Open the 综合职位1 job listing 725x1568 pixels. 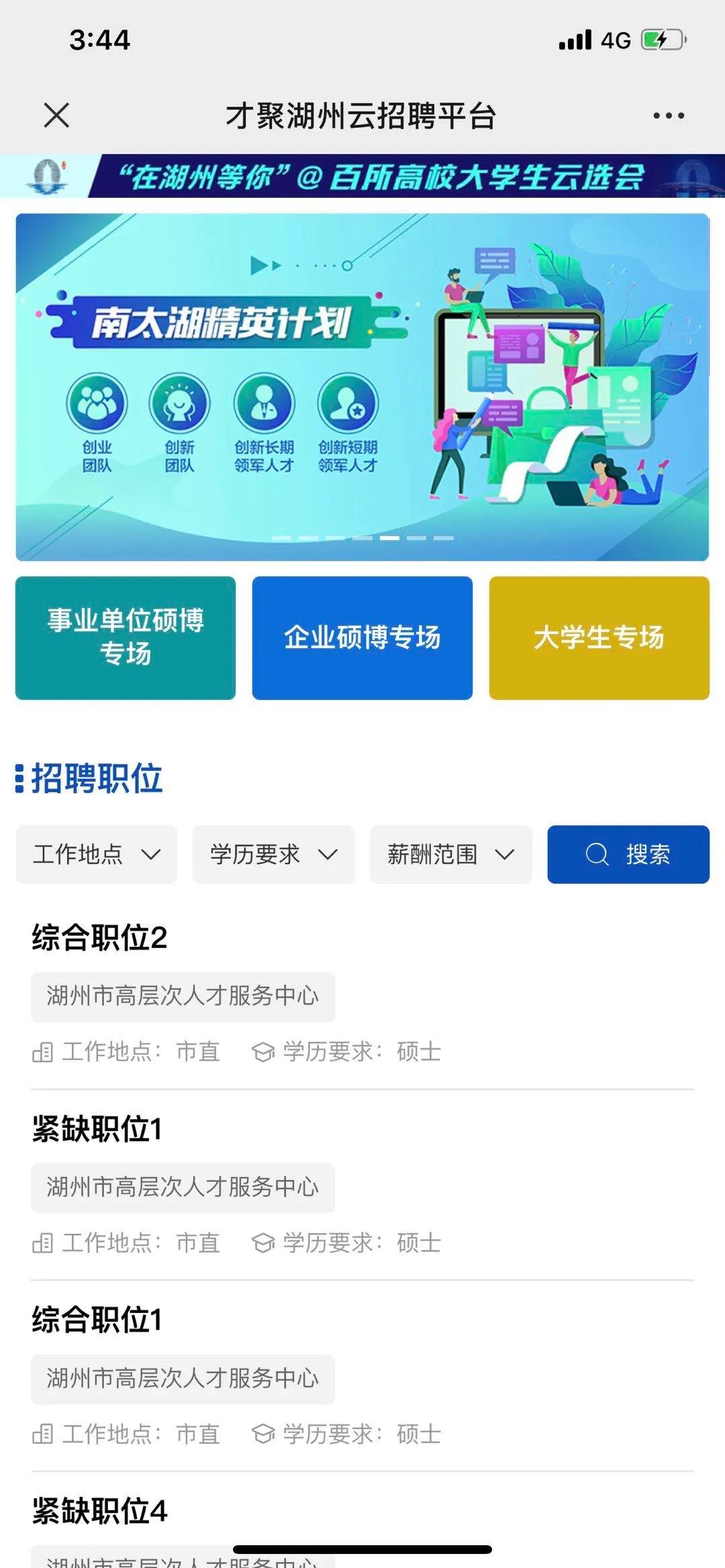(x=362, y=1376)
